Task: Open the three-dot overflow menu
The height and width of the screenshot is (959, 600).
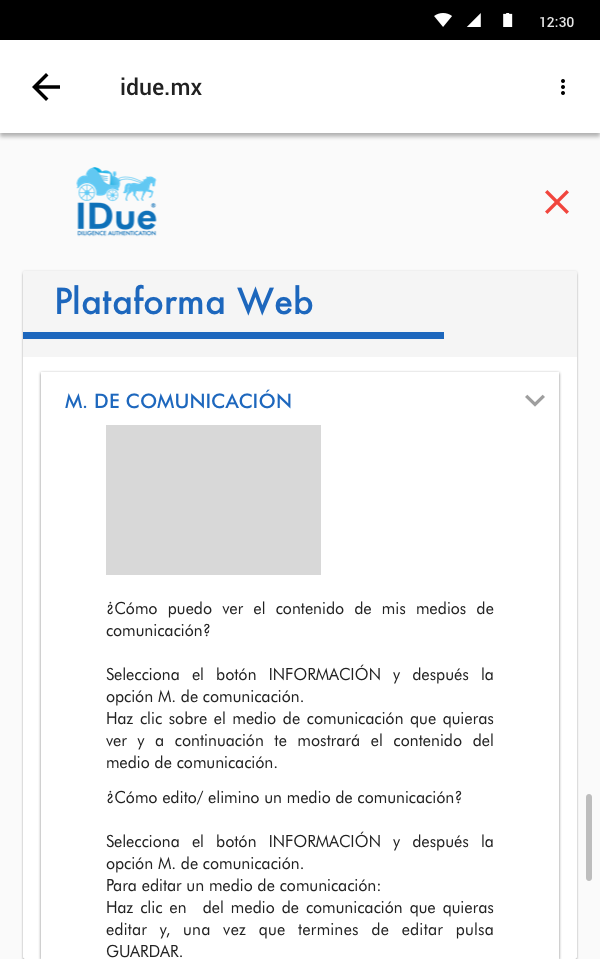Action: 563,87
